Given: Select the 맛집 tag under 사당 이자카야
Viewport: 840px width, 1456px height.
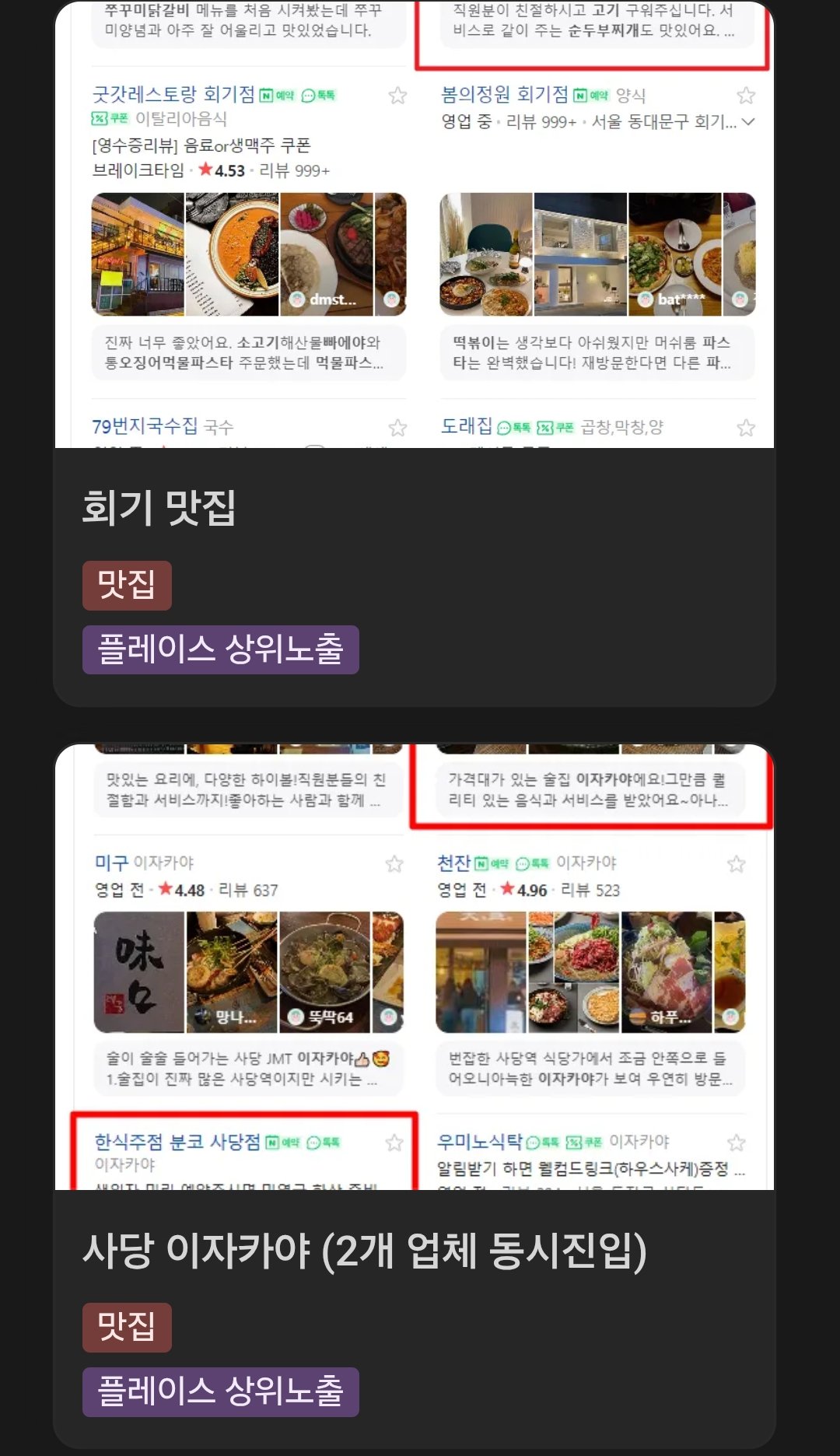Looking at the screenshot, I should click(x=127, y=1327).
